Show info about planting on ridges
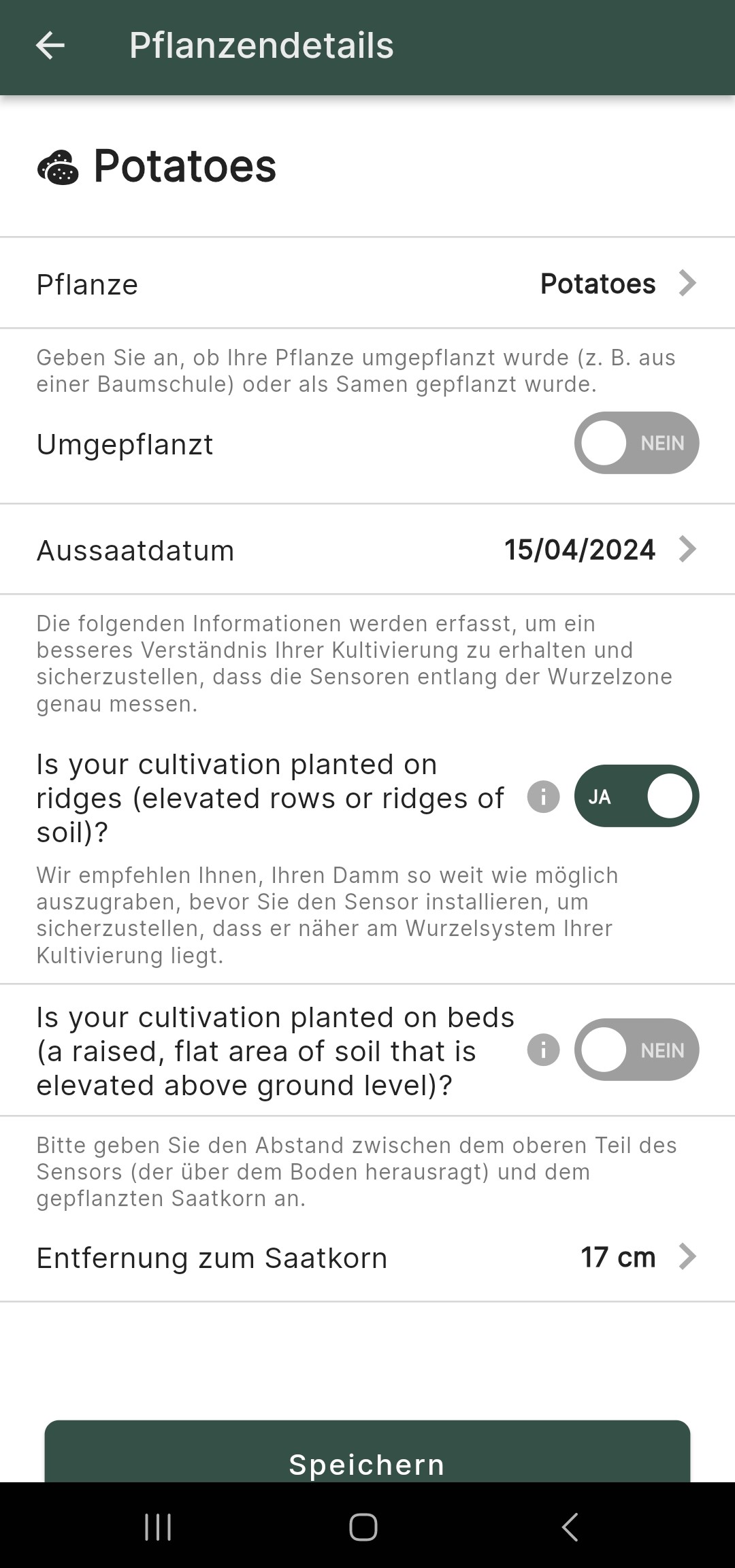Viewport: 735px width, 1568px height. [x=543, y=797]
